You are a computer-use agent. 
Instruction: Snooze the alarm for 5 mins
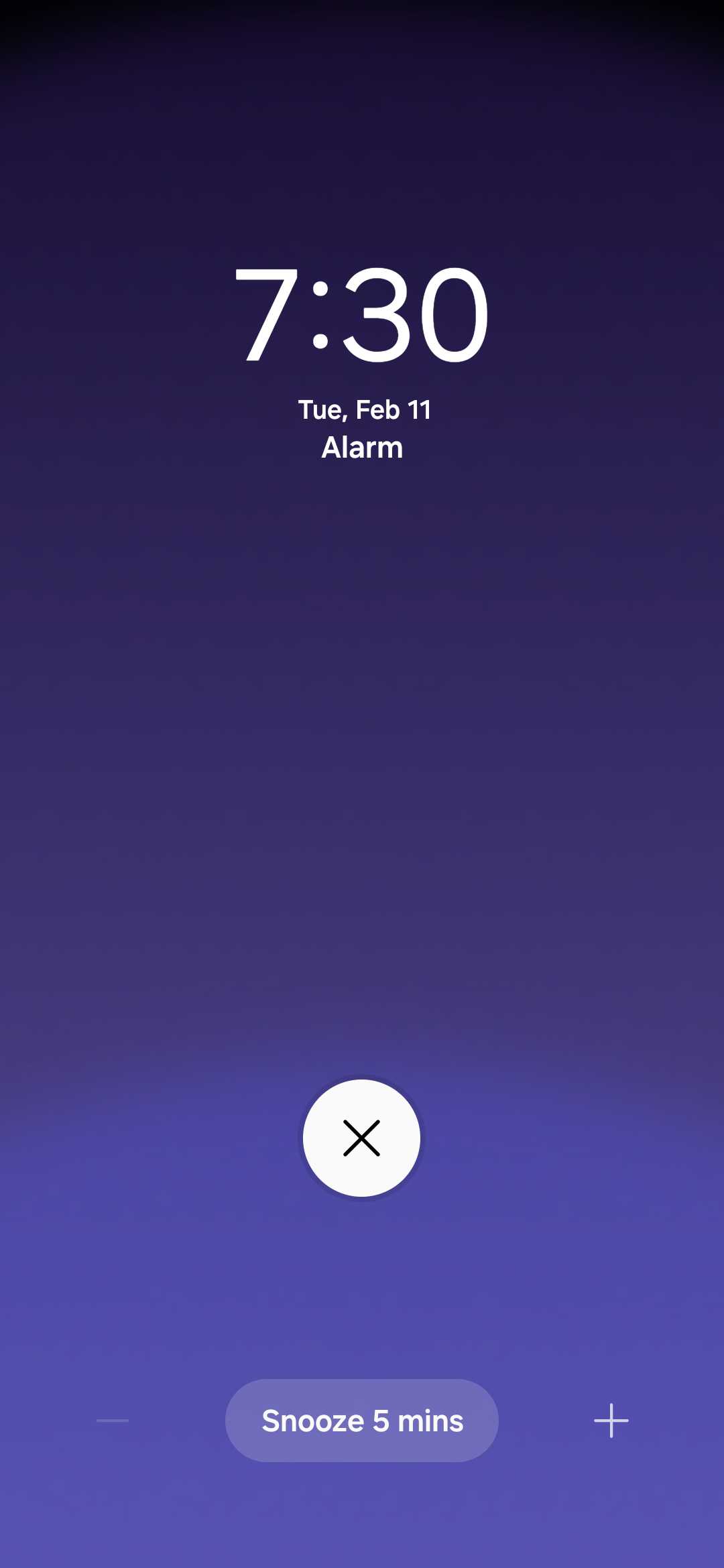362,1421
